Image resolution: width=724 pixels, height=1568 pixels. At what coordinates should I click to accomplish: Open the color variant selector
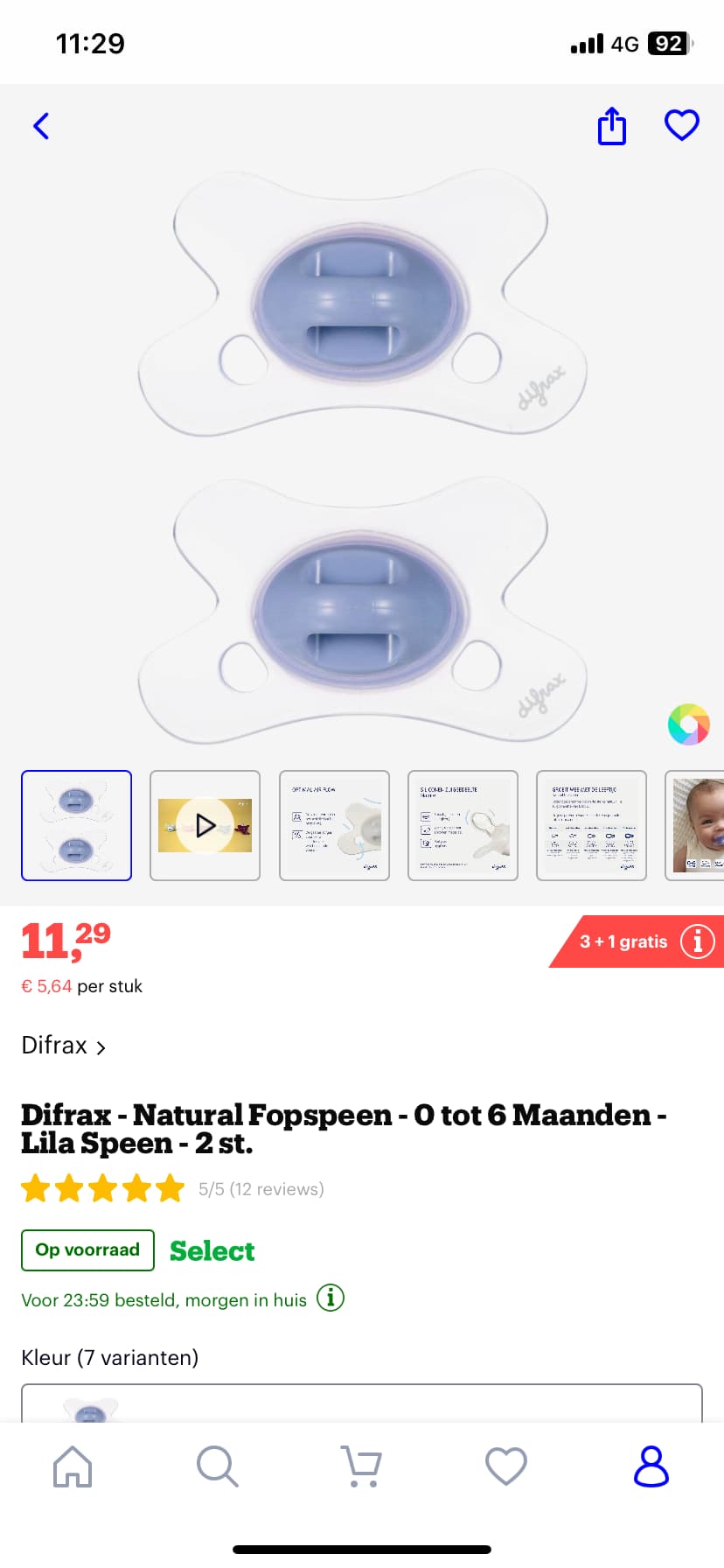coord(362,1403)
